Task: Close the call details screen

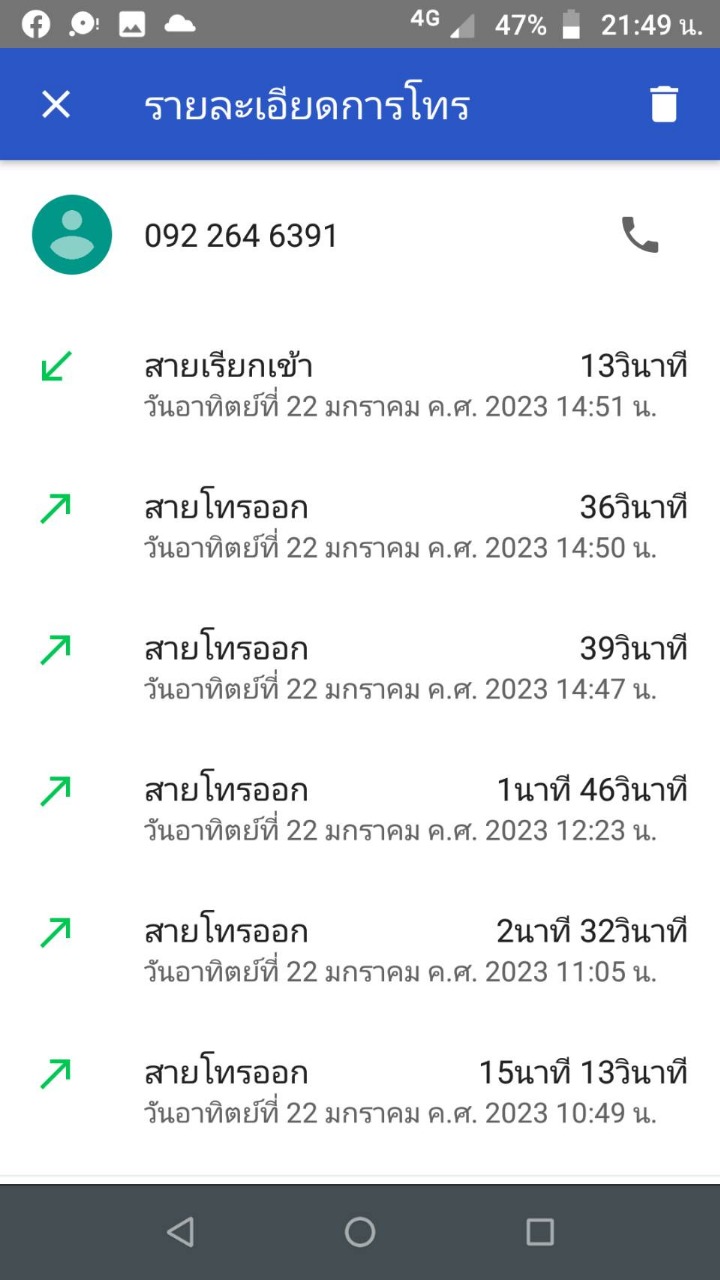Action: pos(56,104)
